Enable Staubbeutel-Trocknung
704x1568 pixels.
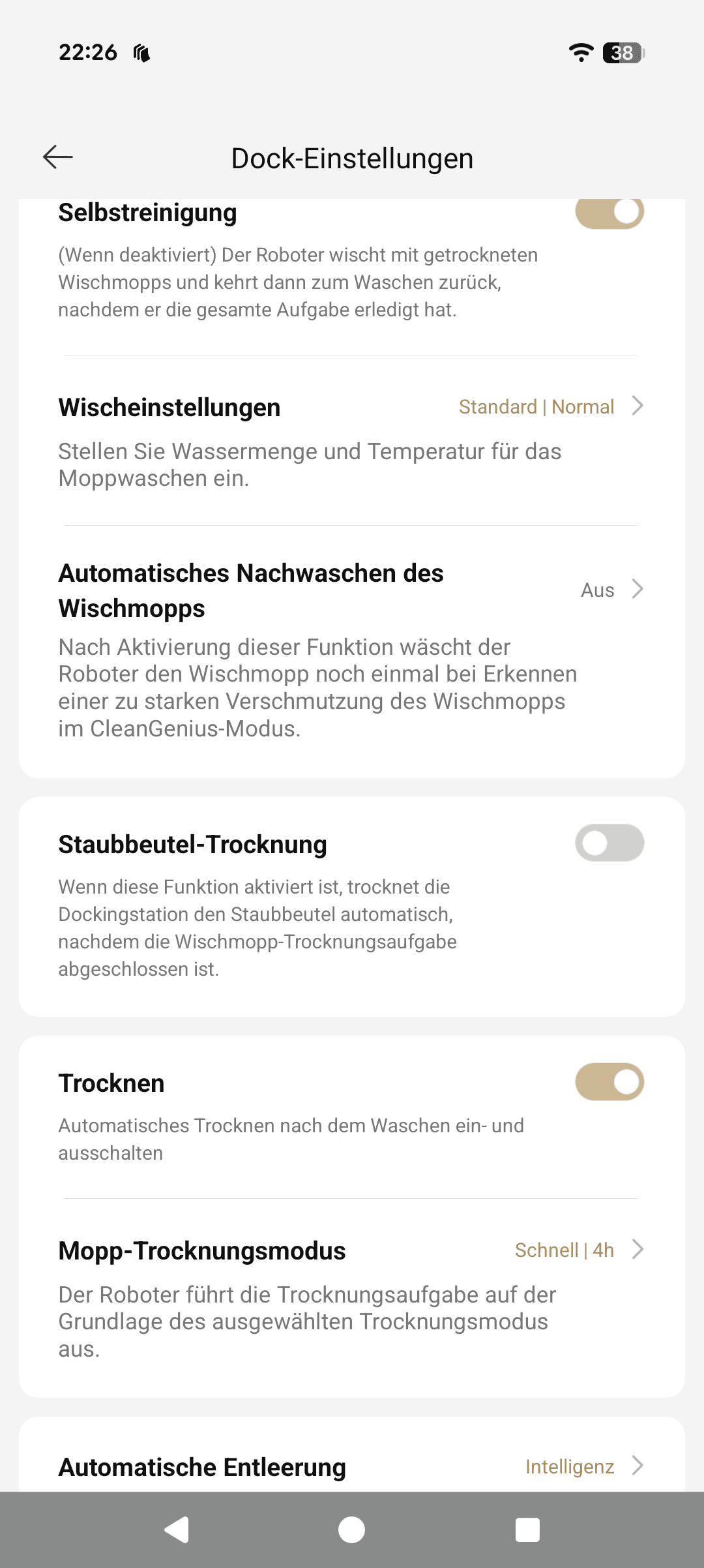click(609, 843)
